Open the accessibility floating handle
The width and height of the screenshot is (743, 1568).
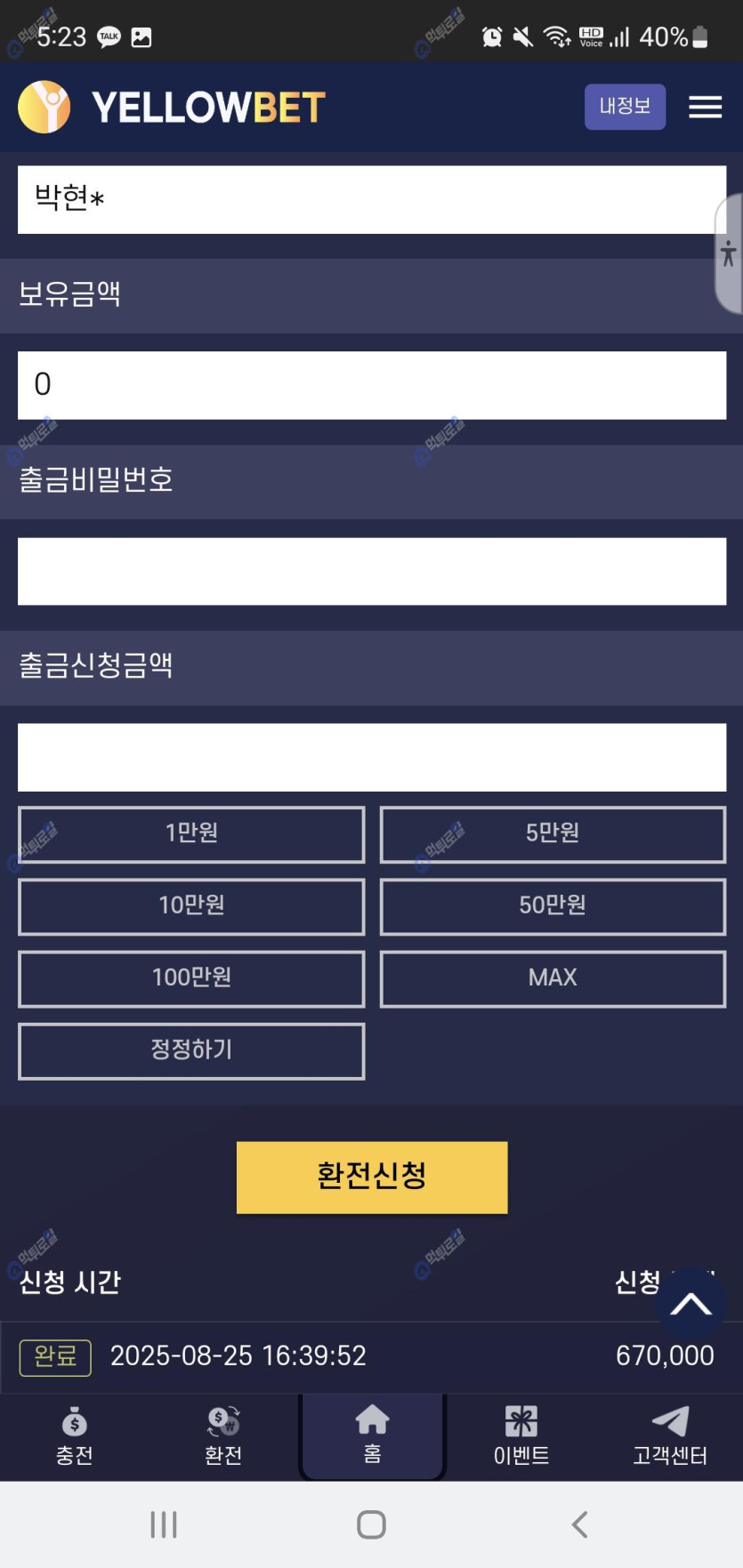click(x=729, y=254)
